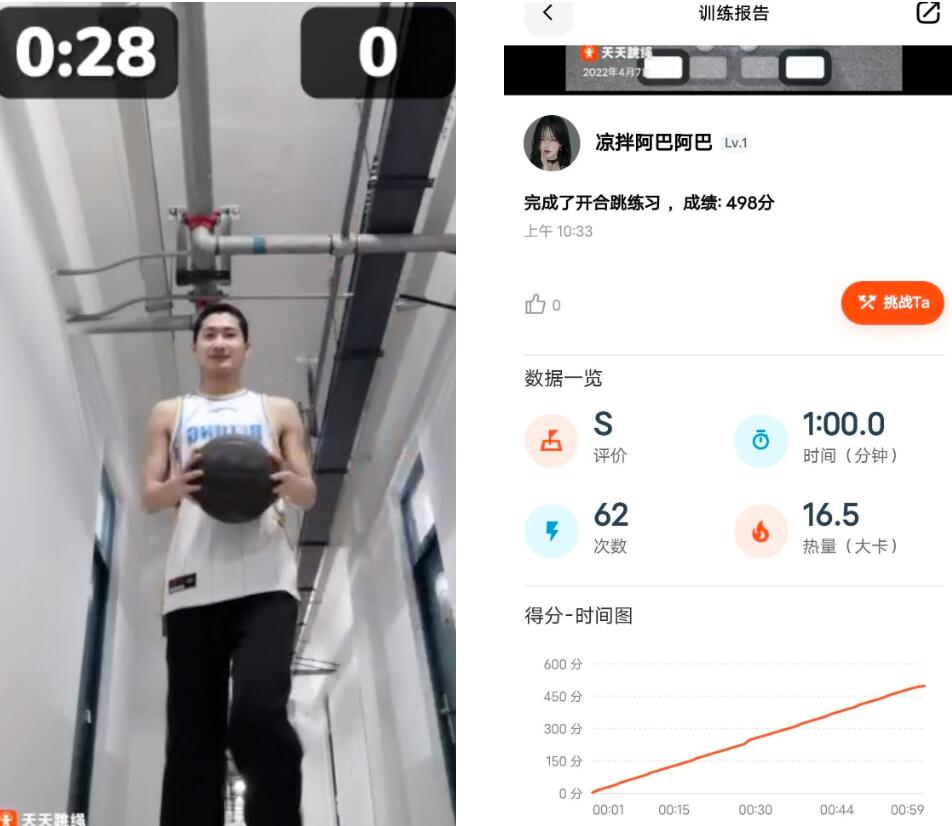Viewport: 952px width, 826px height.
Task: Open 凉拌阿巴阿巴's profile avatar
Action: coord(552,143)
